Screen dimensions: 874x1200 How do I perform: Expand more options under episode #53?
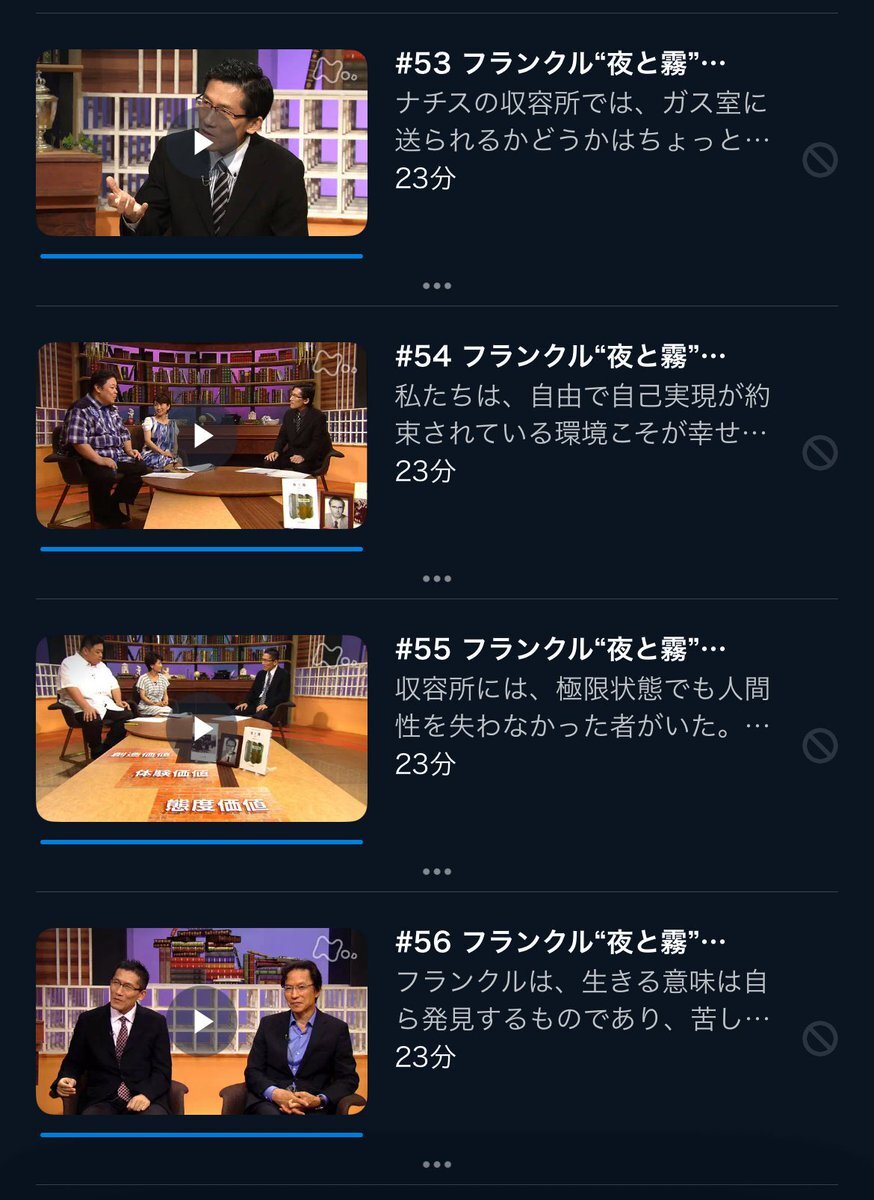437,286
